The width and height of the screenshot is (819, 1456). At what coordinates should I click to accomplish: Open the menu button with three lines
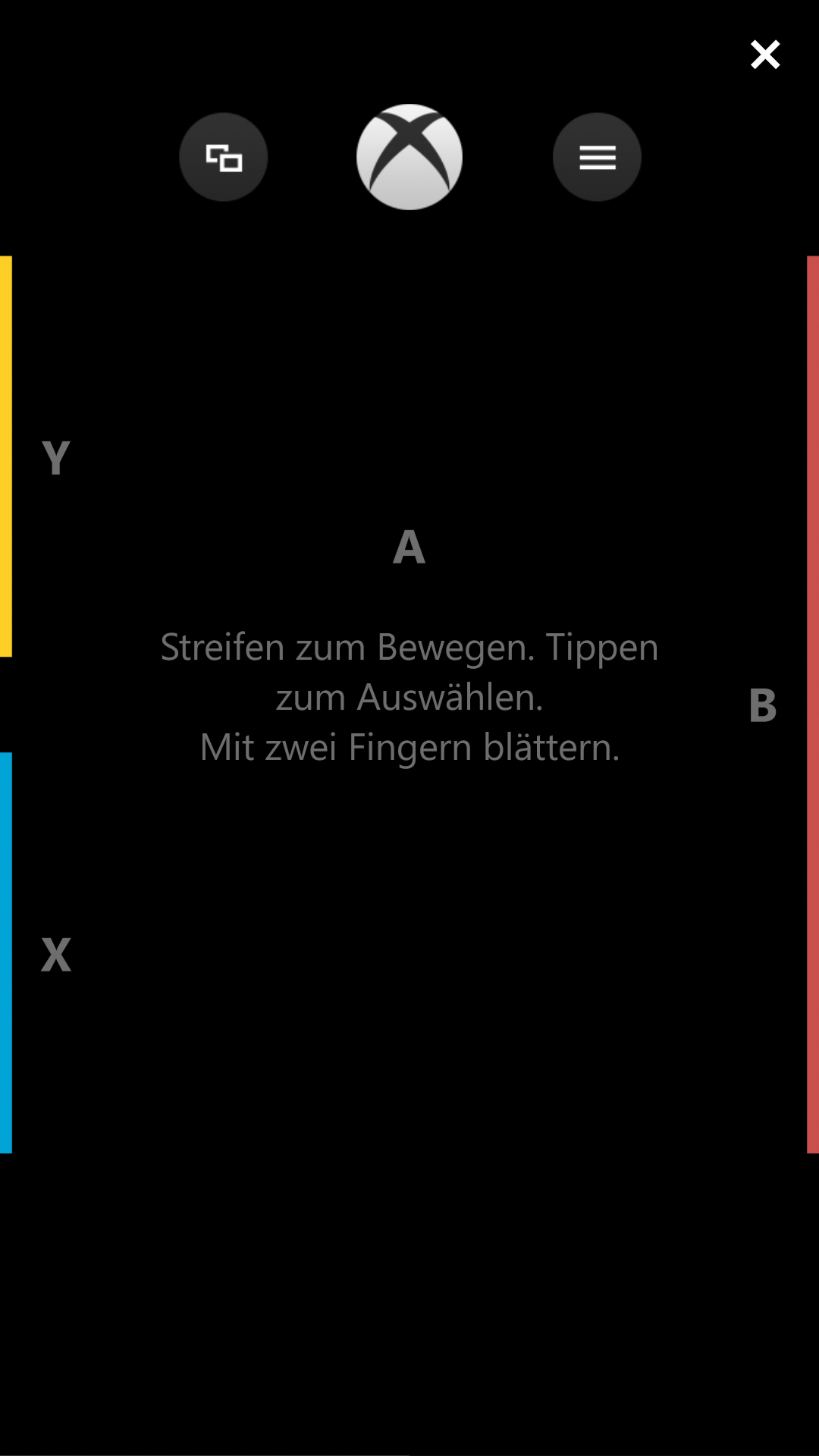(597, 157)
